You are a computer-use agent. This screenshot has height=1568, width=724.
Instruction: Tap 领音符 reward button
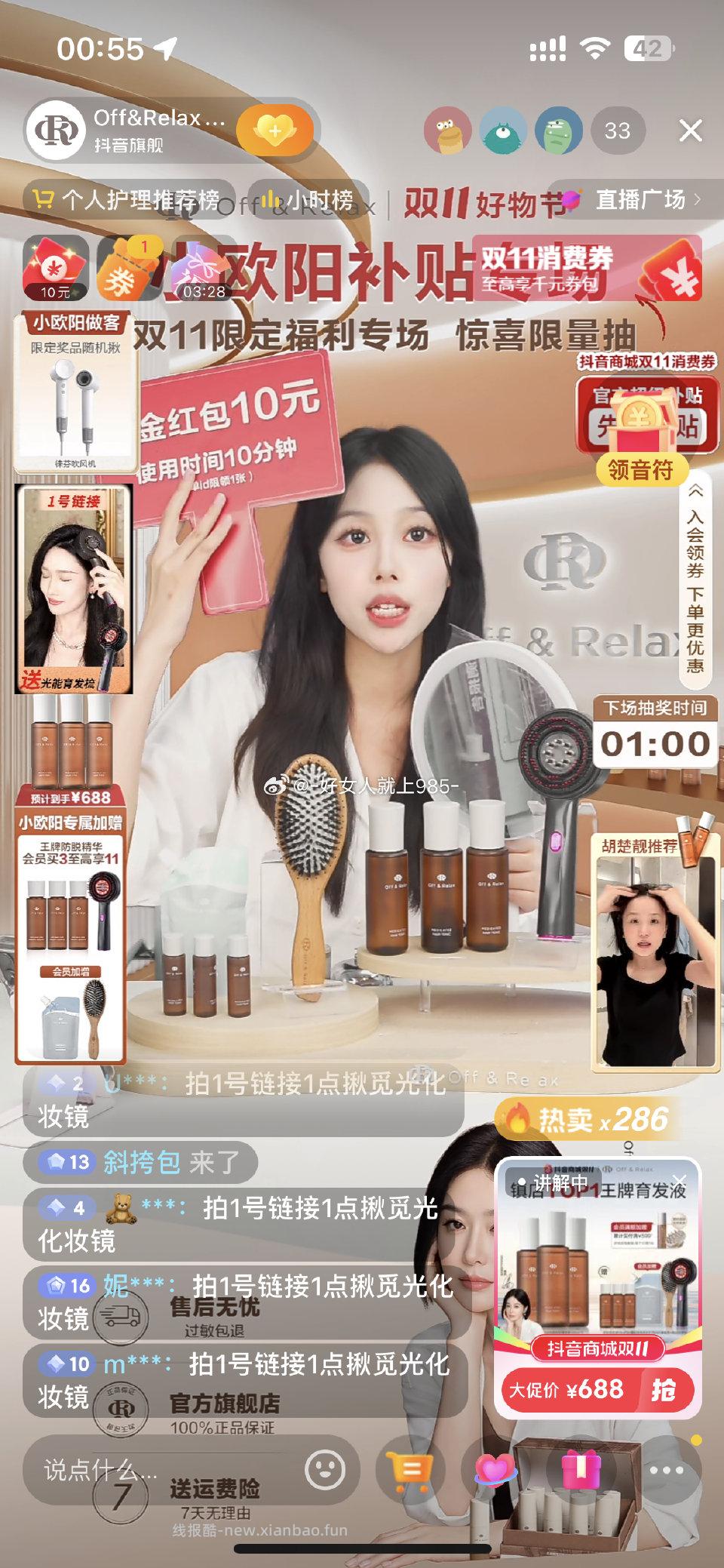tap(640, 470)
